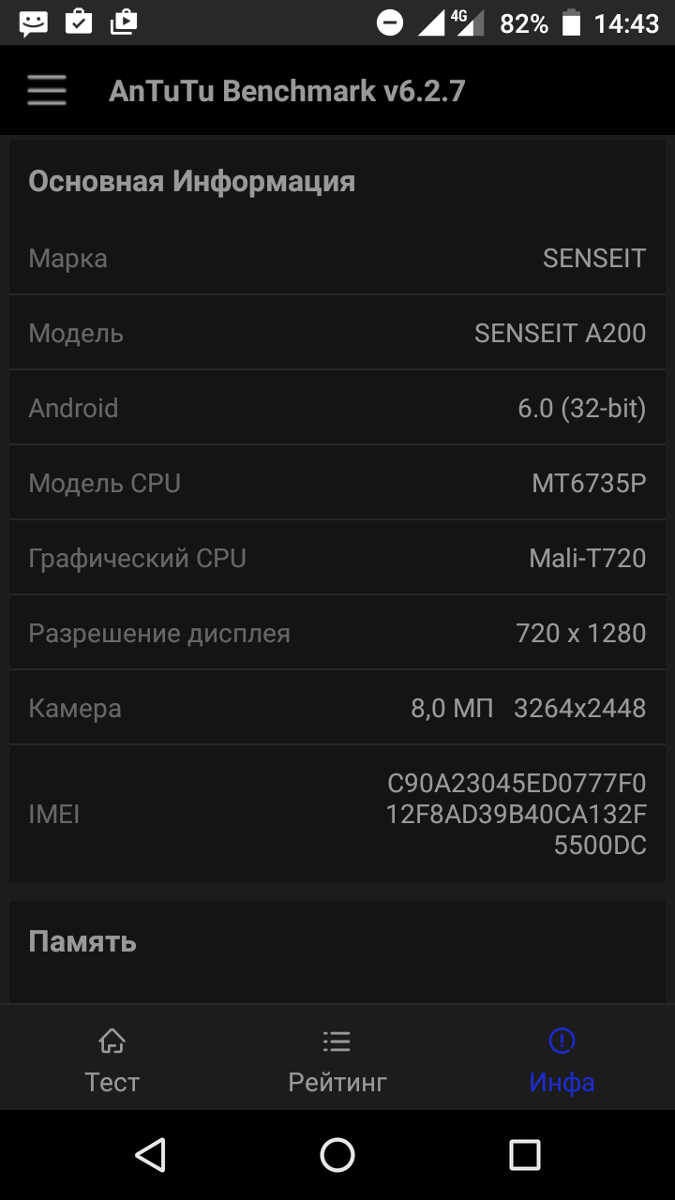Go to the home screen

pos(337,1155)
